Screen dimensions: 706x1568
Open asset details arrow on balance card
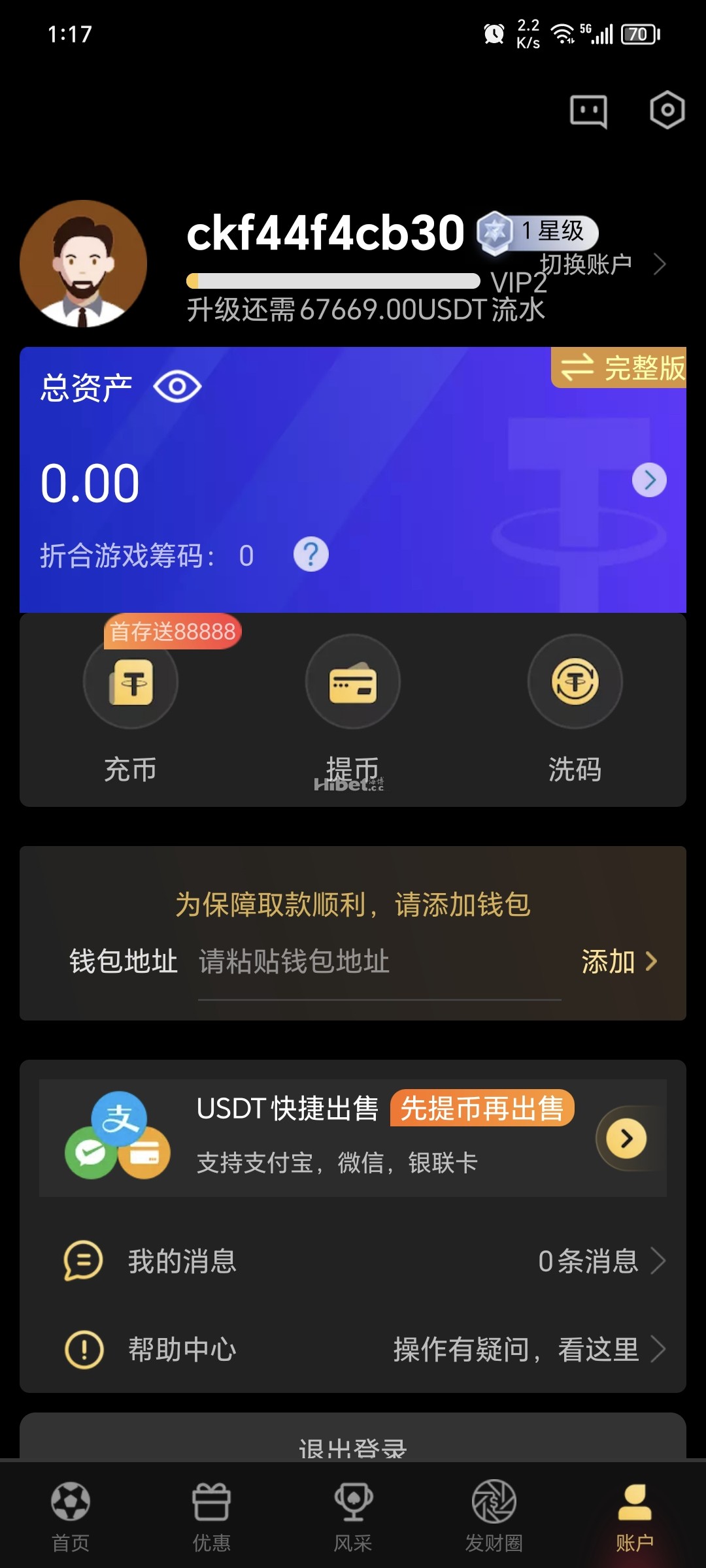(649, 480)
